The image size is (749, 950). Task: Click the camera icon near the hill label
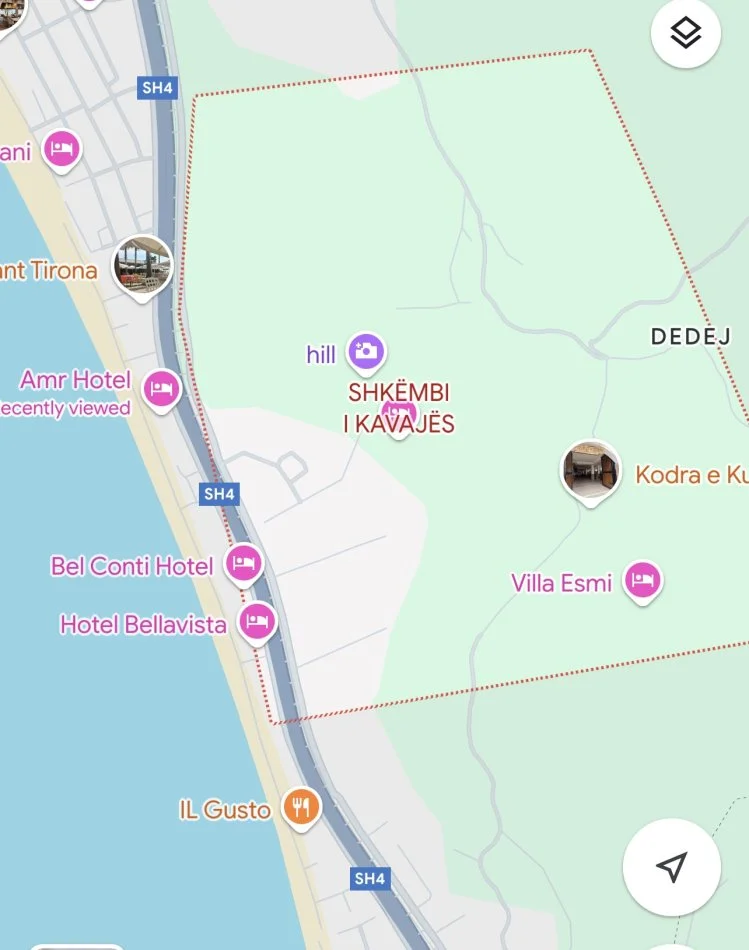point(368,351)
